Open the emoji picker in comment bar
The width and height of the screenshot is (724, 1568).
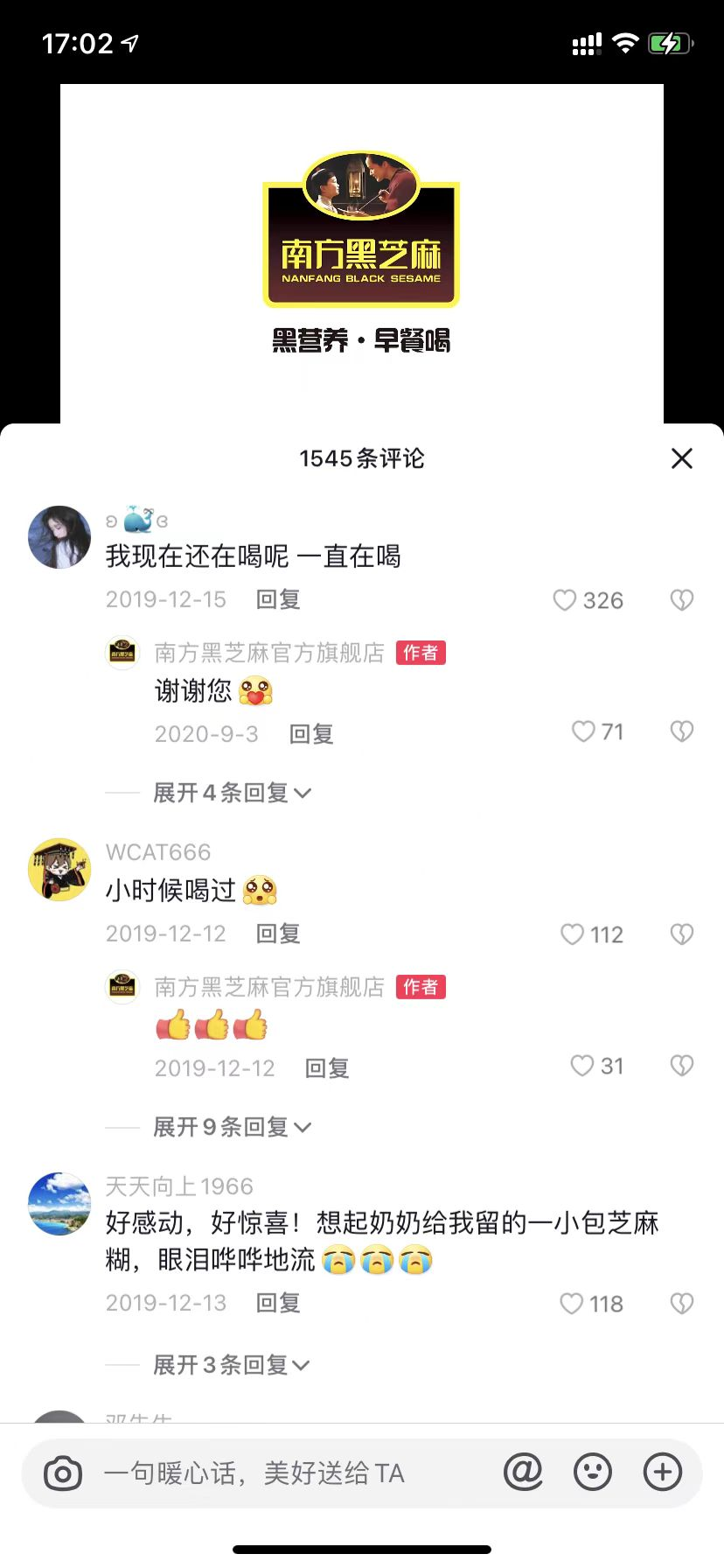592,1473
